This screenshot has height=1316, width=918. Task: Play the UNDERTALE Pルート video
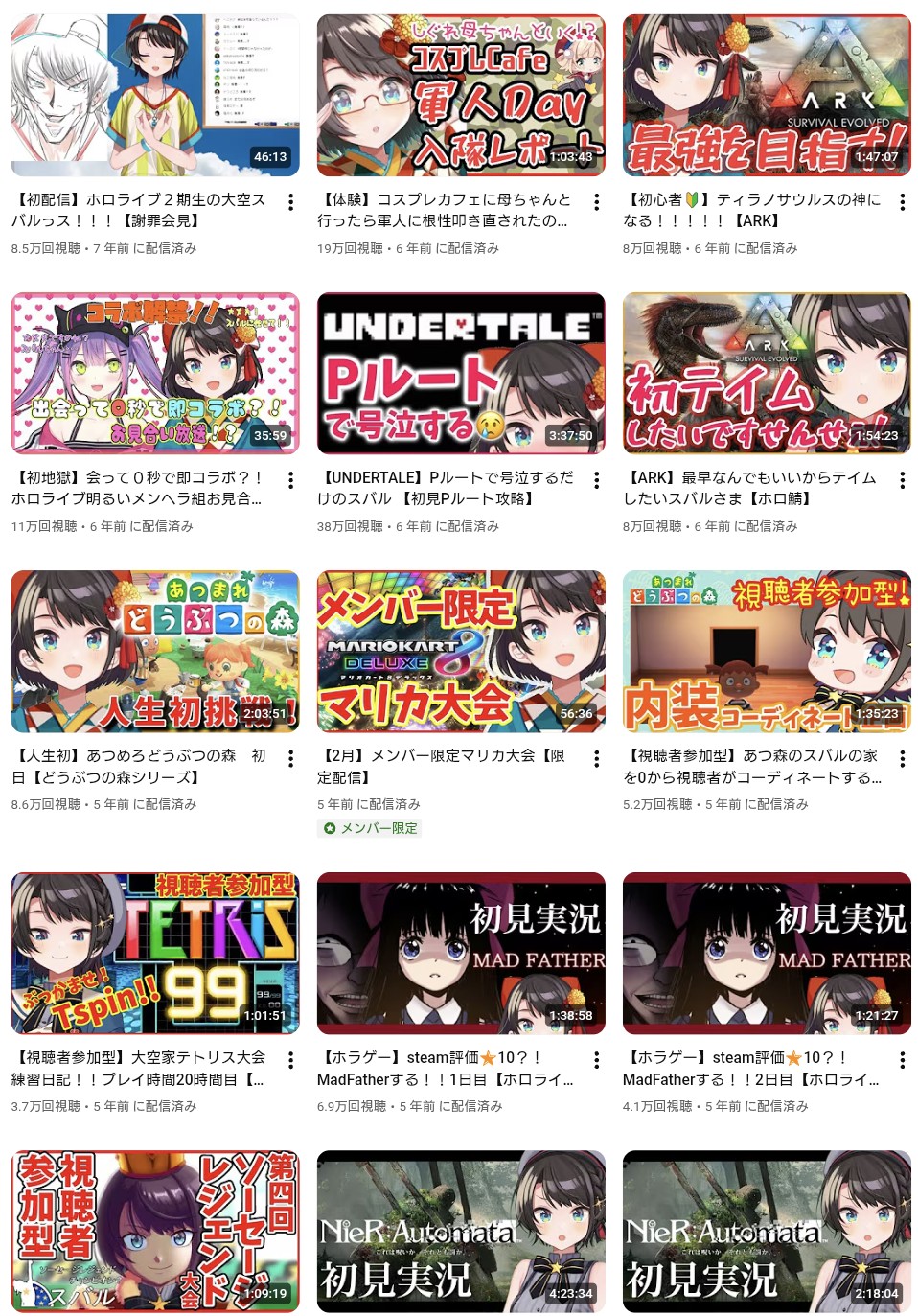(460, 373)
